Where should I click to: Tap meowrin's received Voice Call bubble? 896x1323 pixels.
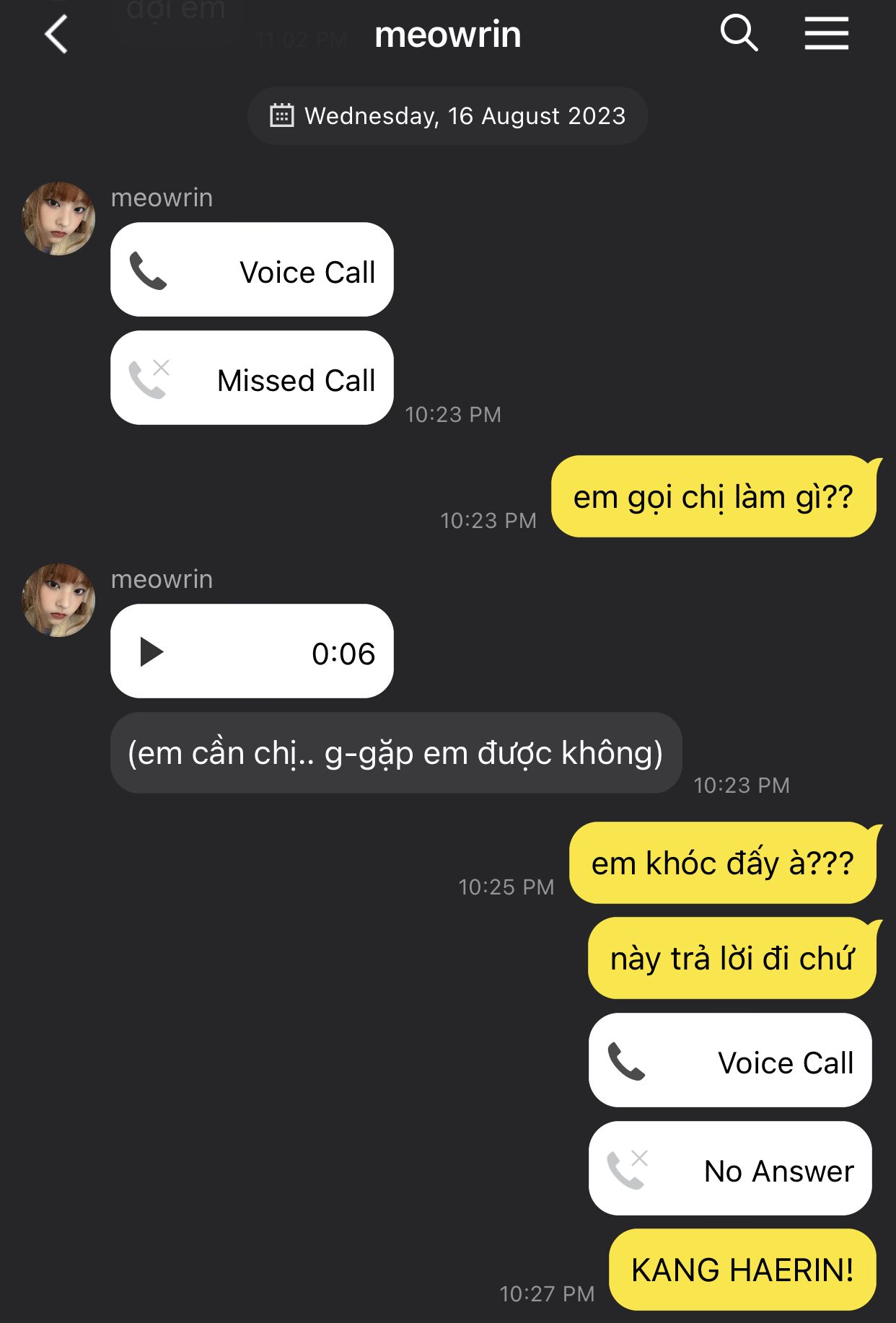pyautogui.click(x=252, y=270)
